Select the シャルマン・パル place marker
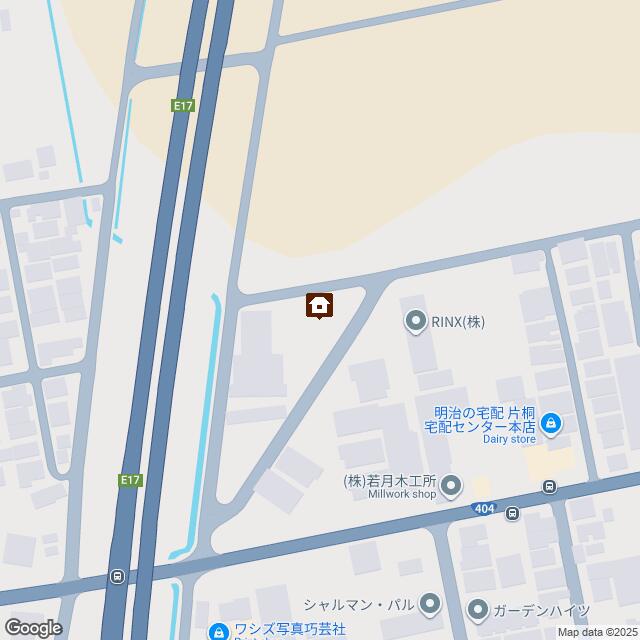The width and height of the screenshot is (640, 640). [430, 603]
